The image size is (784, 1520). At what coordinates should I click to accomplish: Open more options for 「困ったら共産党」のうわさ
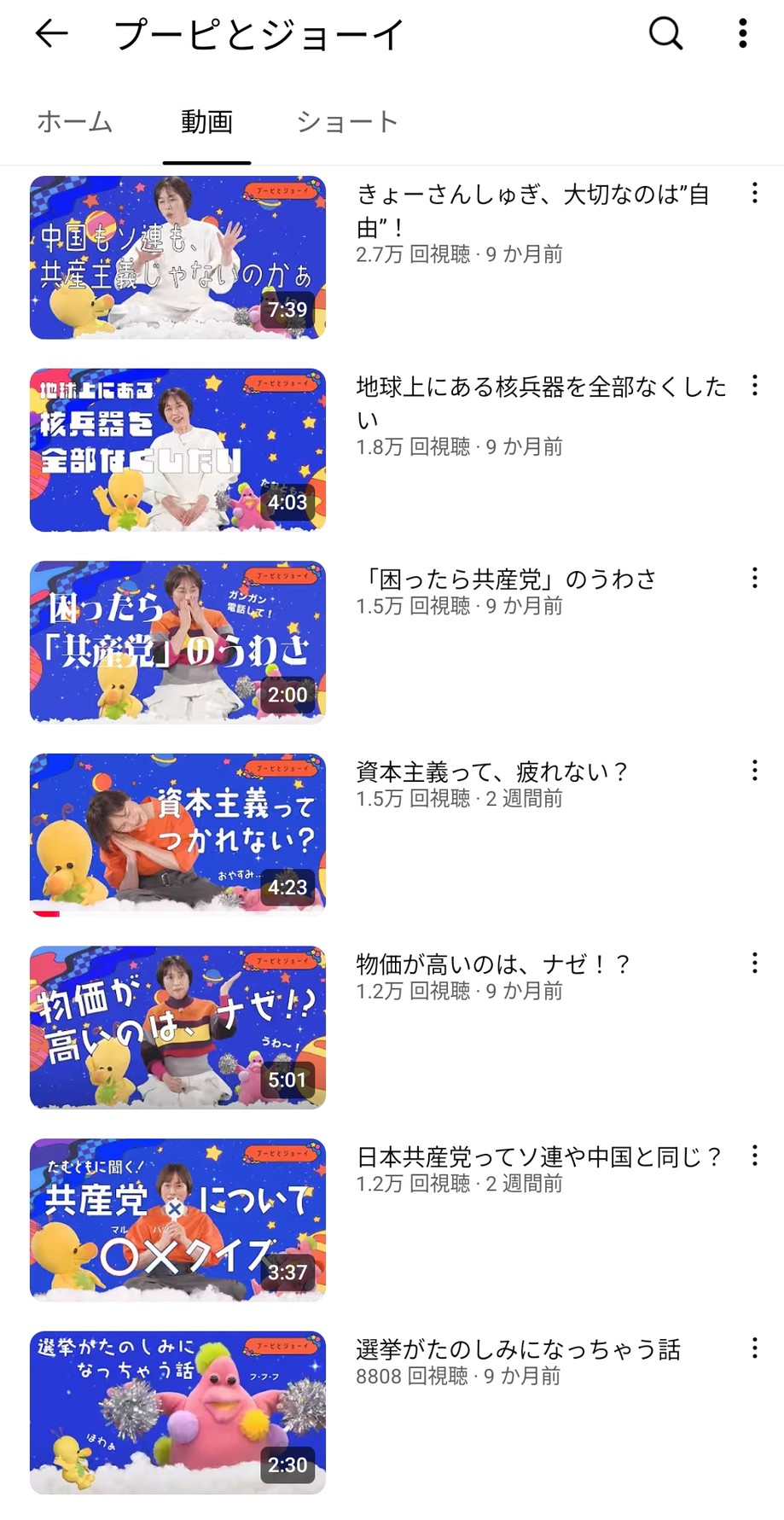[x=755, y=578]
